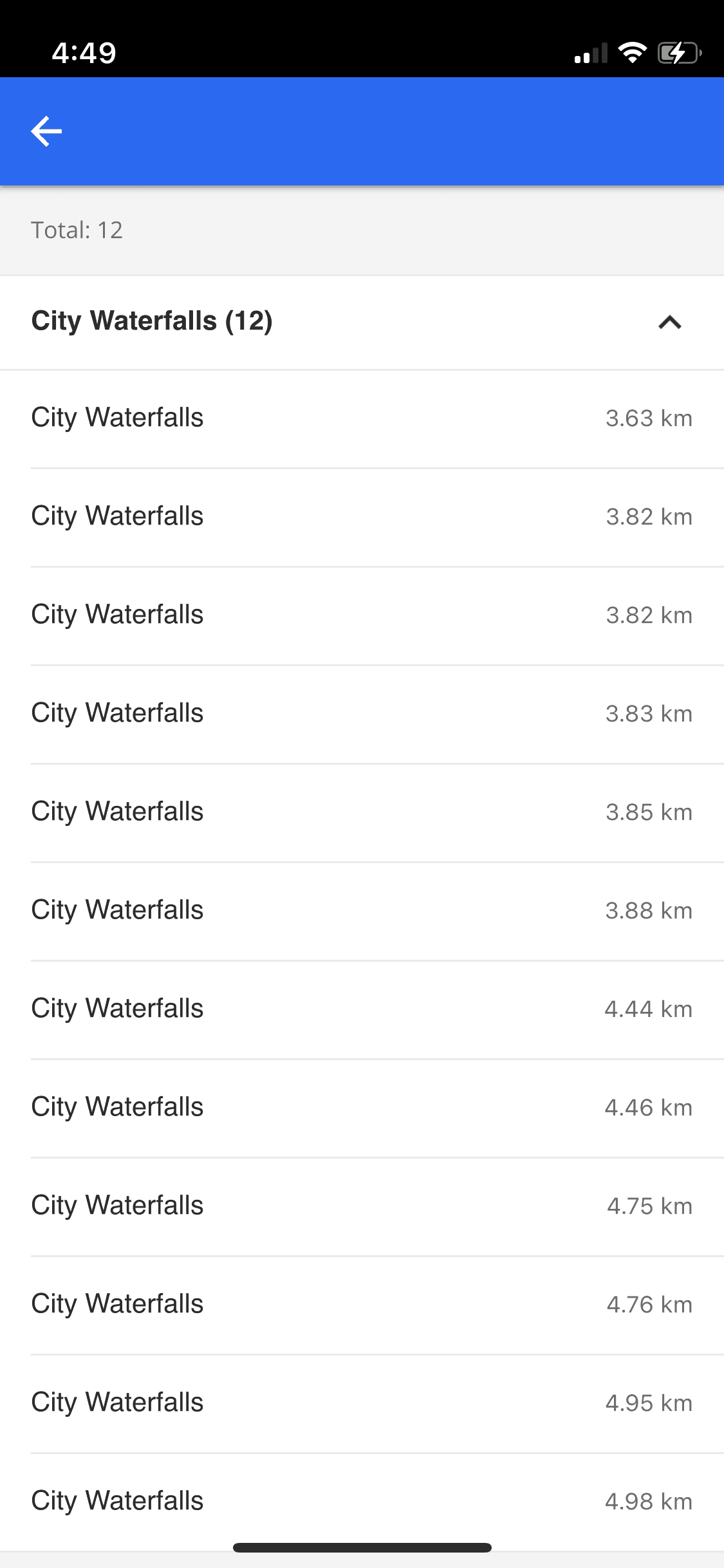Viewport: 724px width, 1568px height.
Task: Select the City Waterfalls 3.83 km entry
Action: coord(362,713)
